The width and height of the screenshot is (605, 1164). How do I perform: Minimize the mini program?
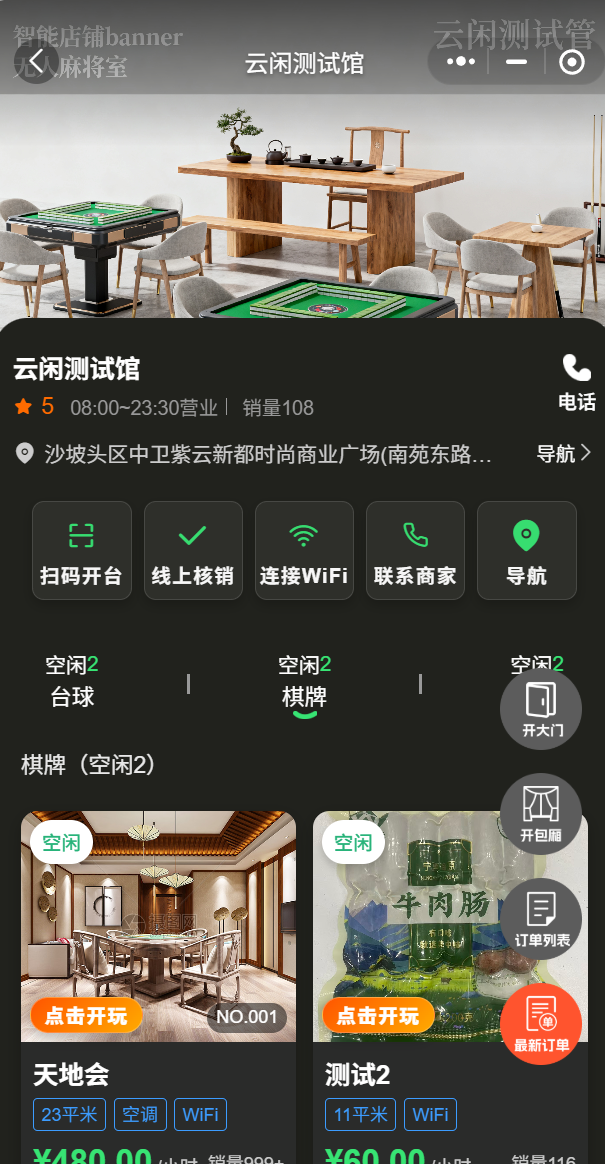pos(516,62)
